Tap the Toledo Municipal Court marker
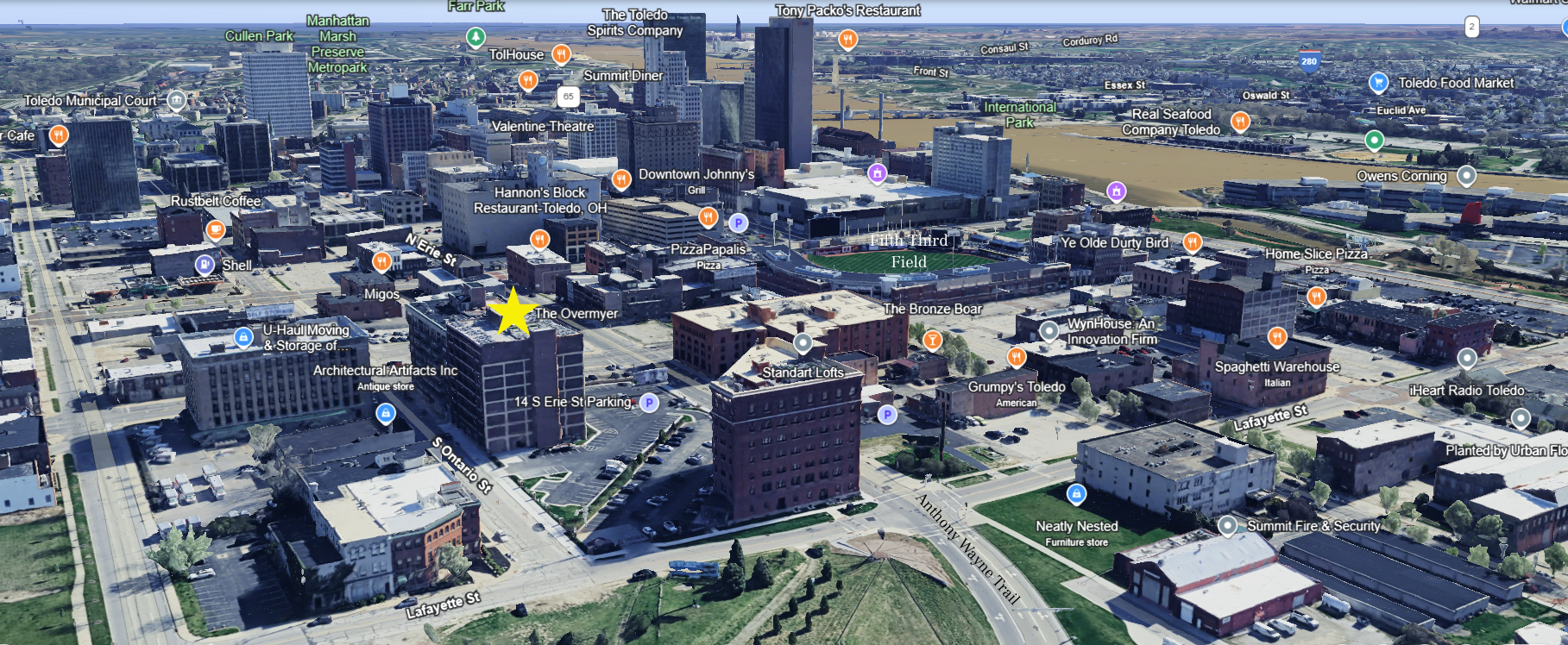 click(x=176, y=100)
